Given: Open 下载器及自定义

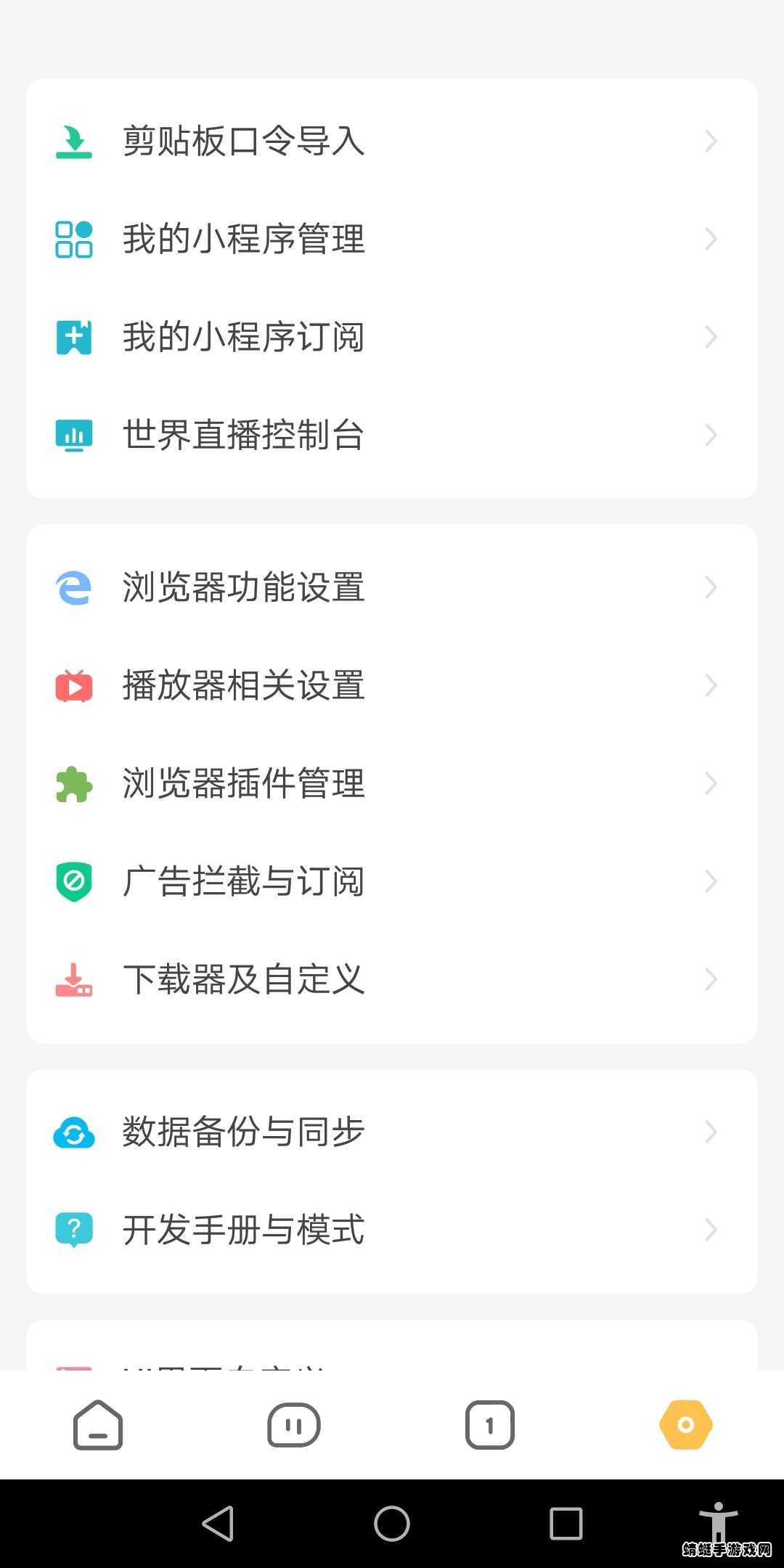Looking at the screenshot, I should tap(392, 979).
